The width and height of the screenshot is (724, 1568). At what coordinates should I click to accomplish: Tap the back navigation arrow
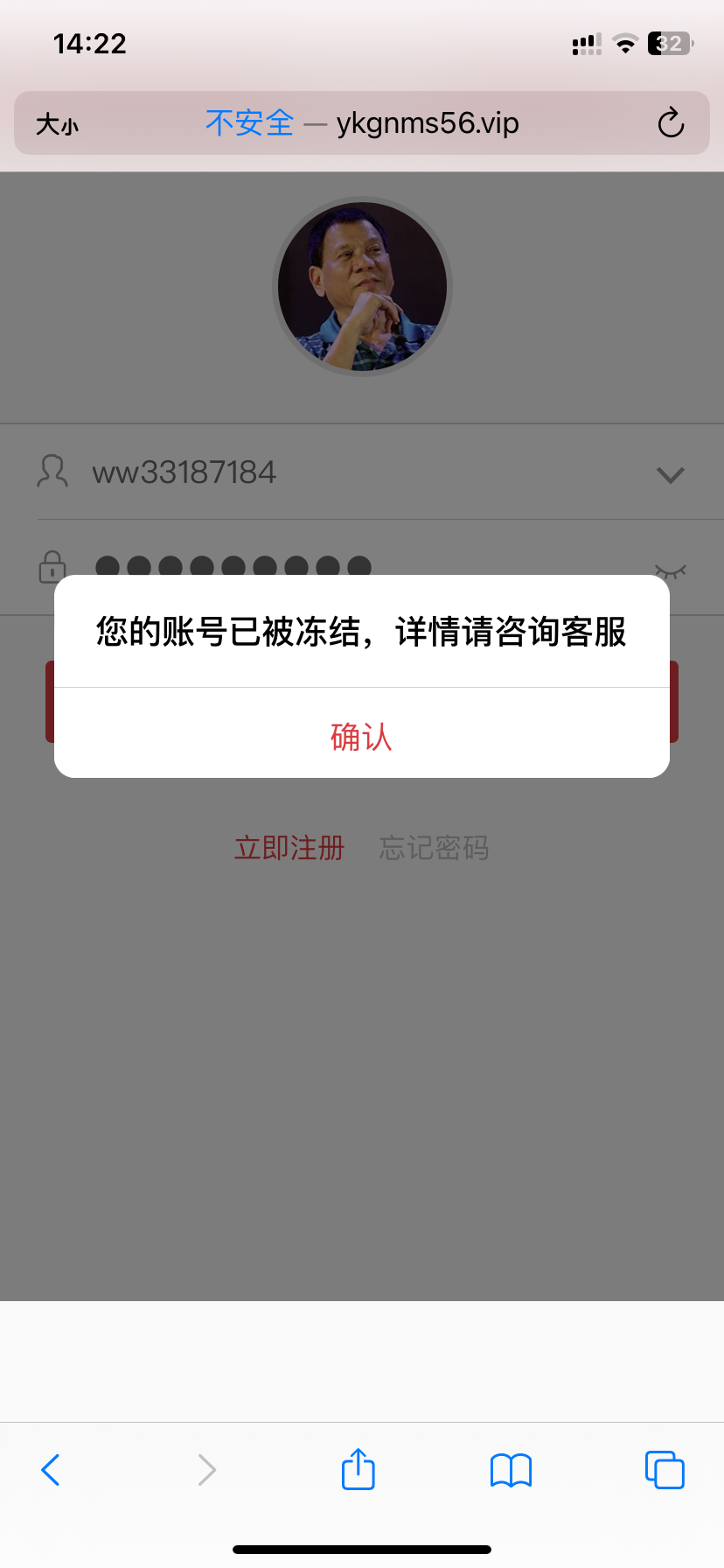(51, 1470)
